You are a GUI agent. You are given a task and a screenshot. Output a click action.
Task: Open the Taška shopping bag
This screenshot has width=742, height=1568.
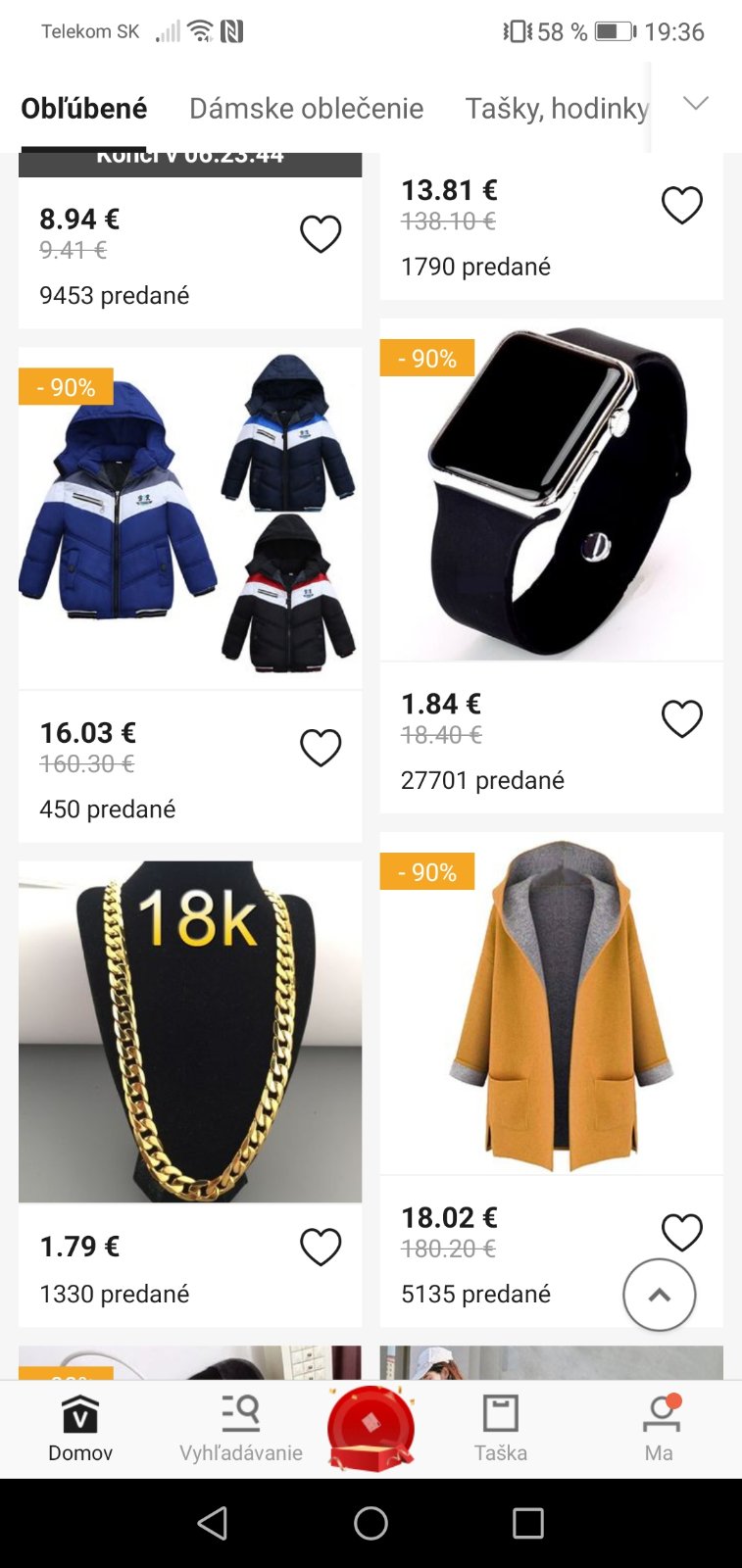pyautogui.click(x=500, y=1429)
